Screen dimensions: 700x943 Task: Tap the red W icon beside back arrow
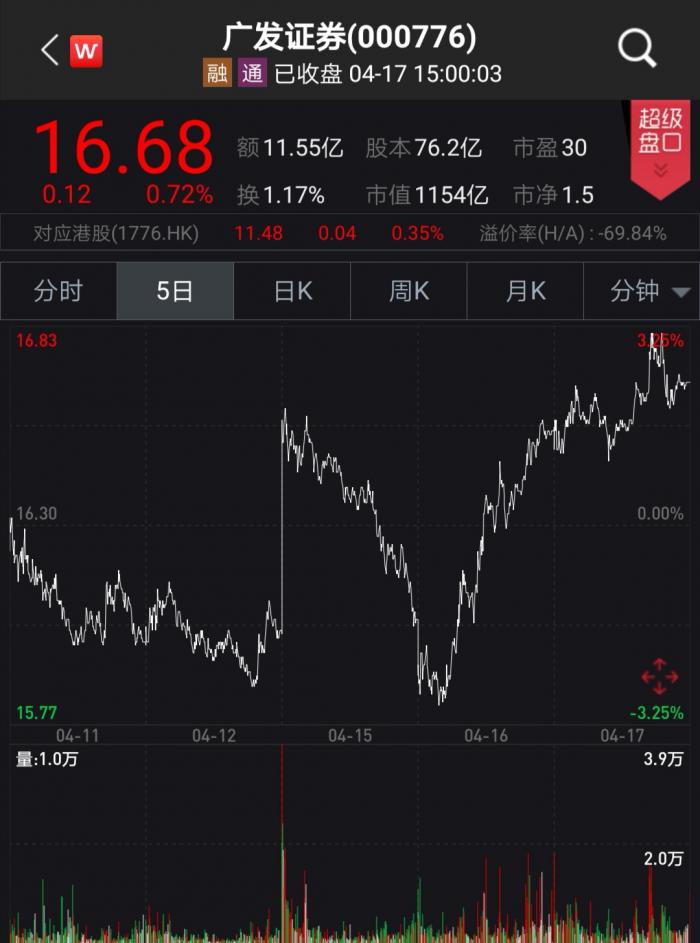pos(86,51)
